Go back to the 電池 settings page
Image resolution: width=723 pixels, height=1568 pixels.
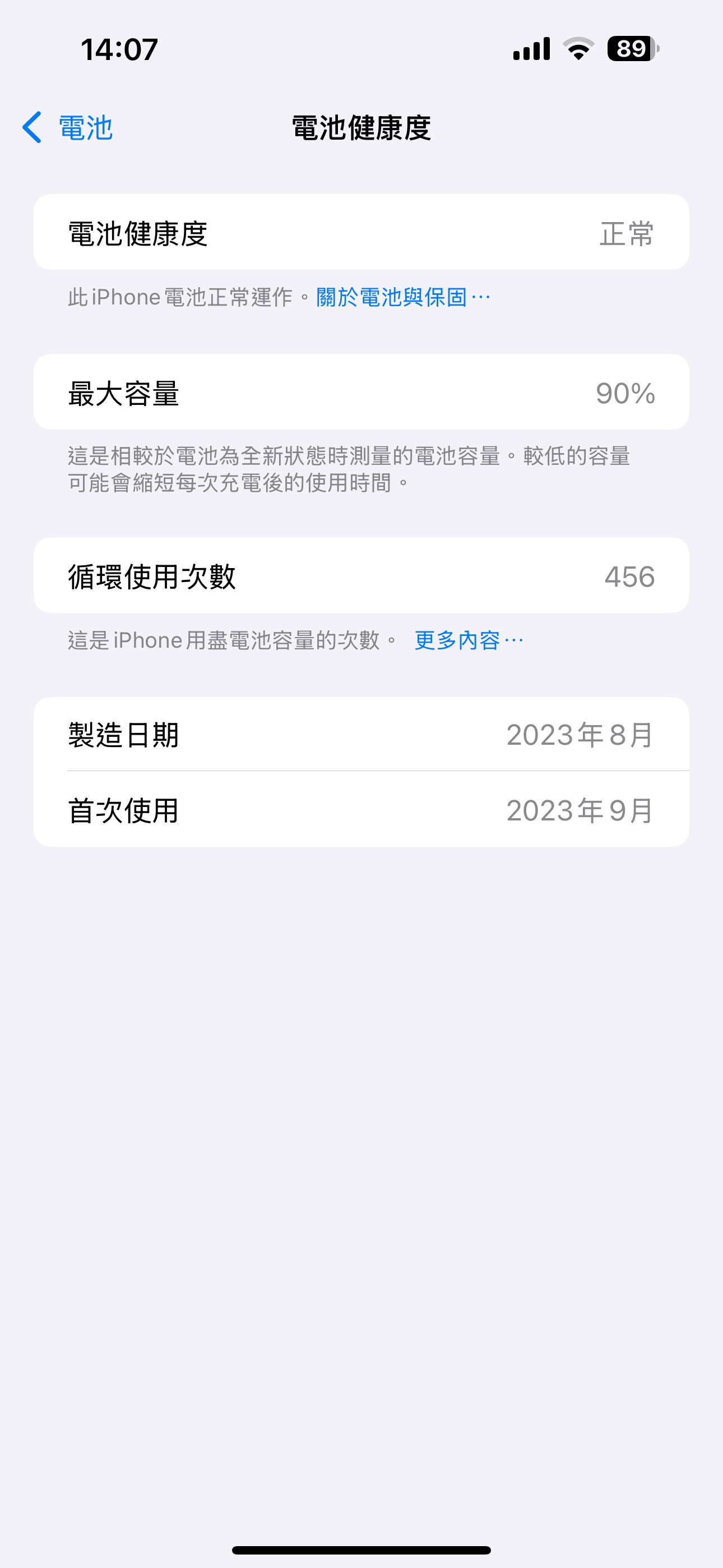(68, 128)
